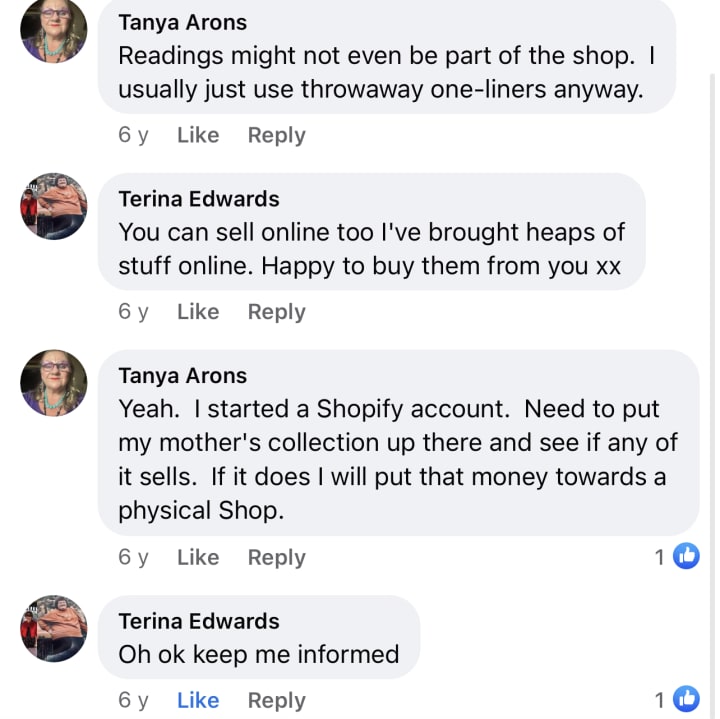The width and height of the screenshot is (720, 719).
Task: Like Tanya's comment about throwaway one-liners
Action: click(197, 135)
